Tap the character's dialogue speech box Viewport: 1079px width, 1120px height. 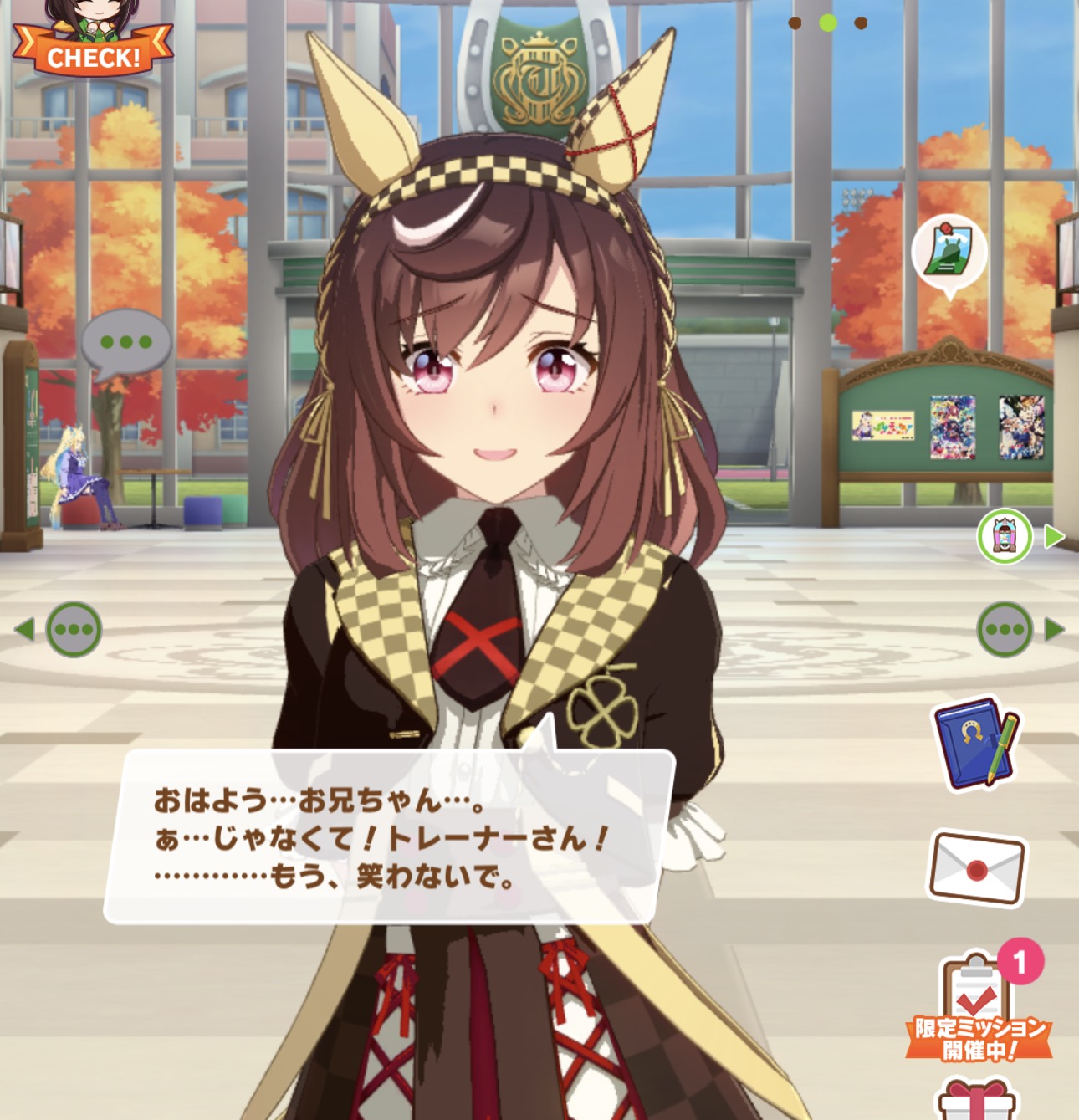click(389, 836)
